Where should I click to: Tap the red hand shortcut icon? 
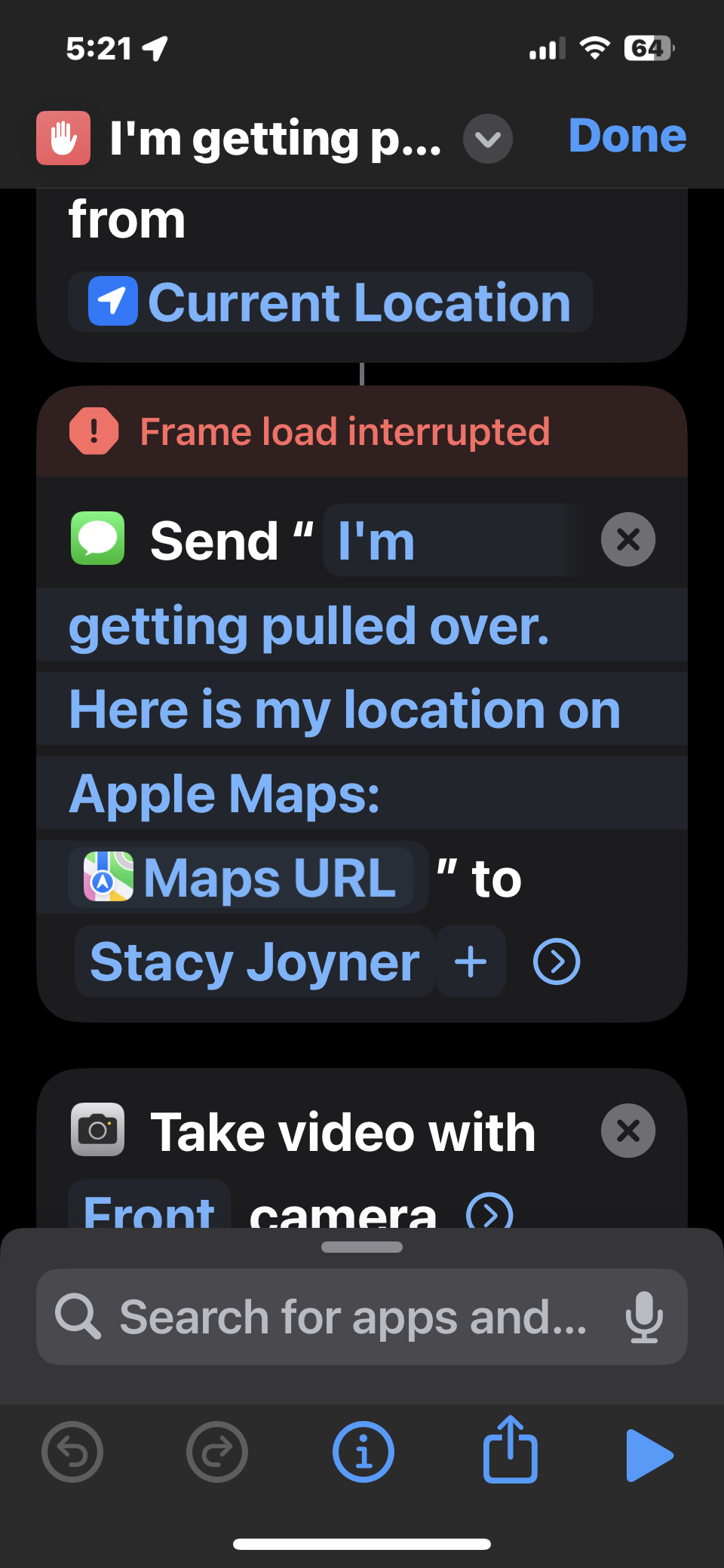63,138
